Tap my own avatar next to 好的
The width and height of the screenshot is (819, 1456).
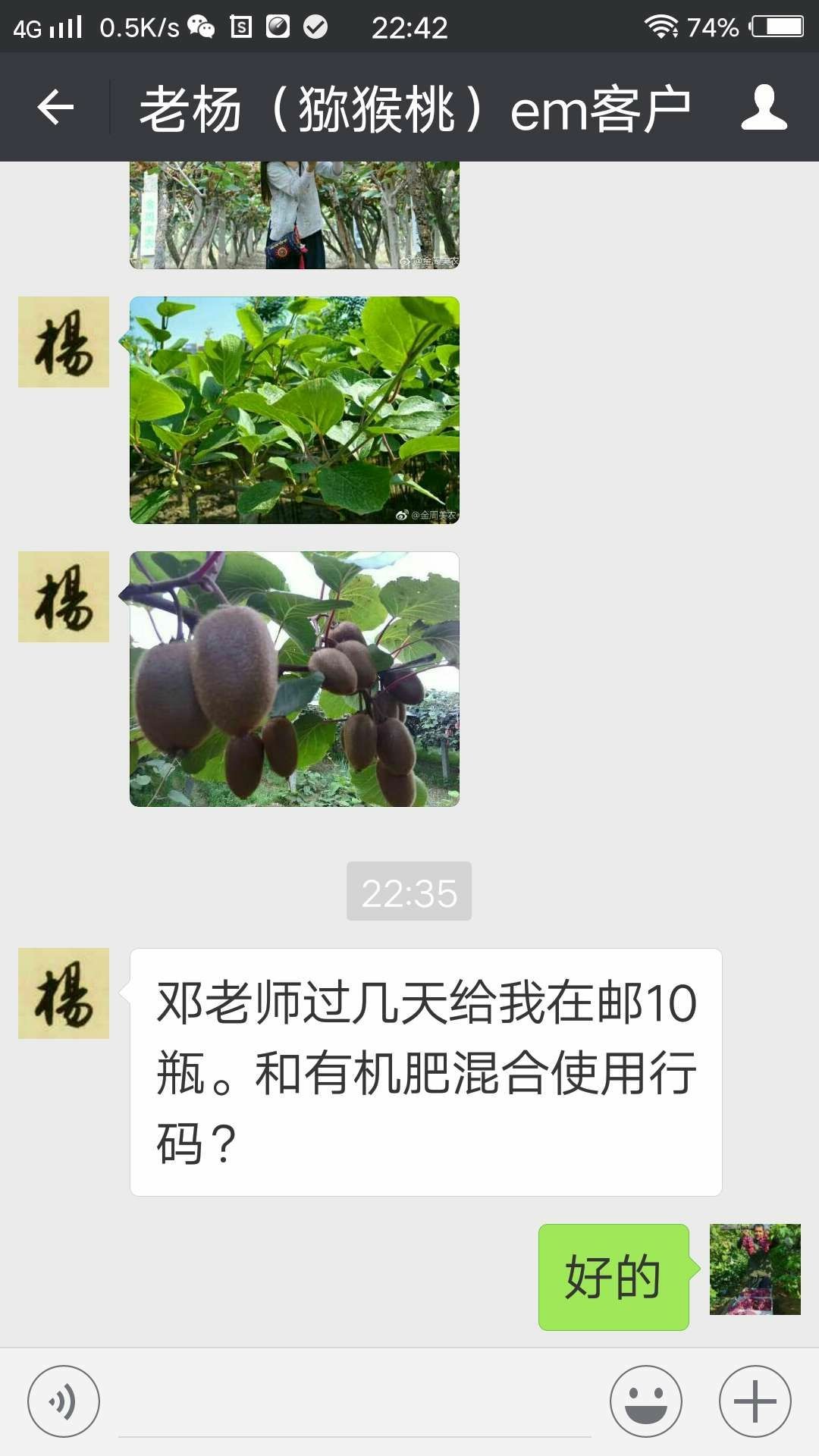click(755, 1269)
